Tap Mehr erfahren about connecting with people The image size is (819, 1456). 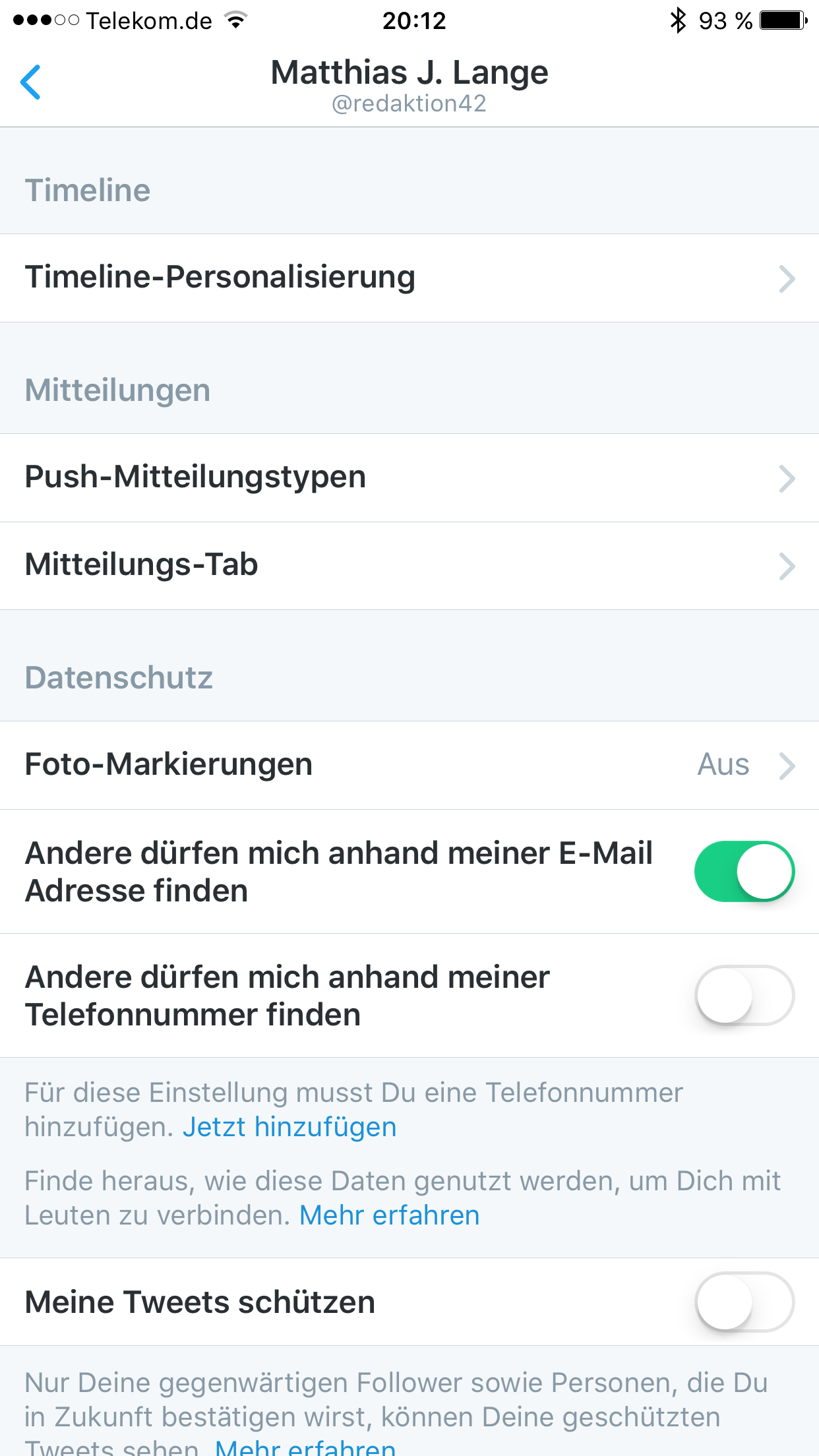pos(389,1215)
